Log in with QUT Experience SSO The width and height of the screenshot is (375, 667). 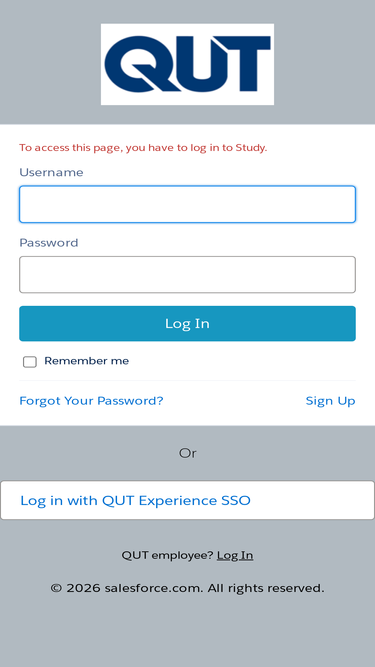click(187, 500)
